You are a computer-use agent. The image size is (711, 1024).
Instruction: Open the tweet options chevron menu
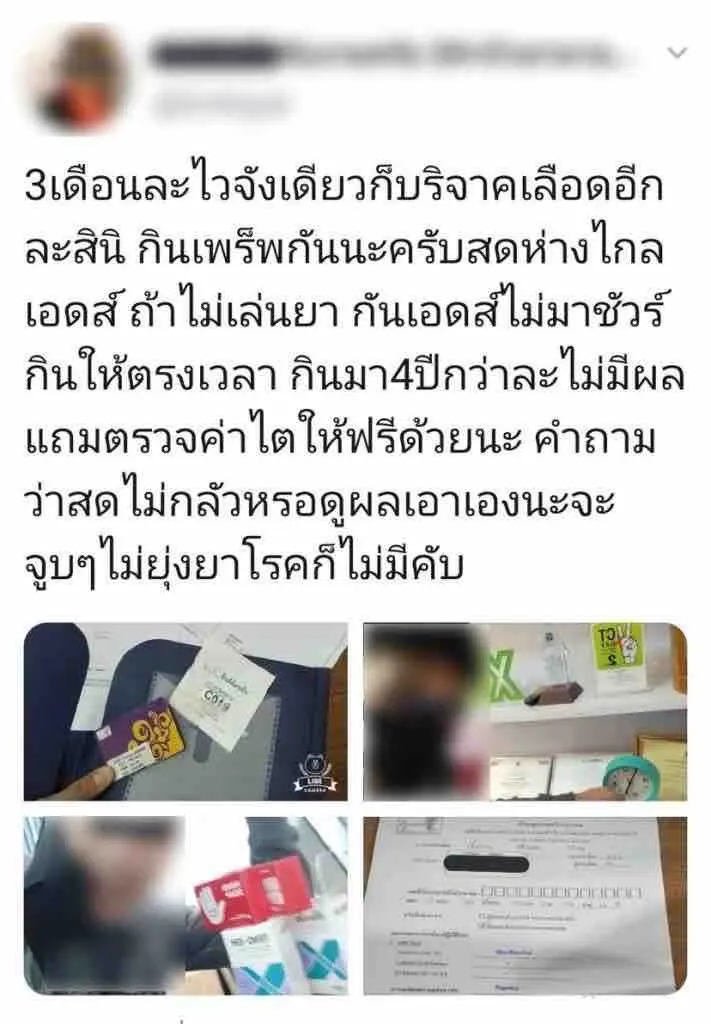tap(677, 52)
